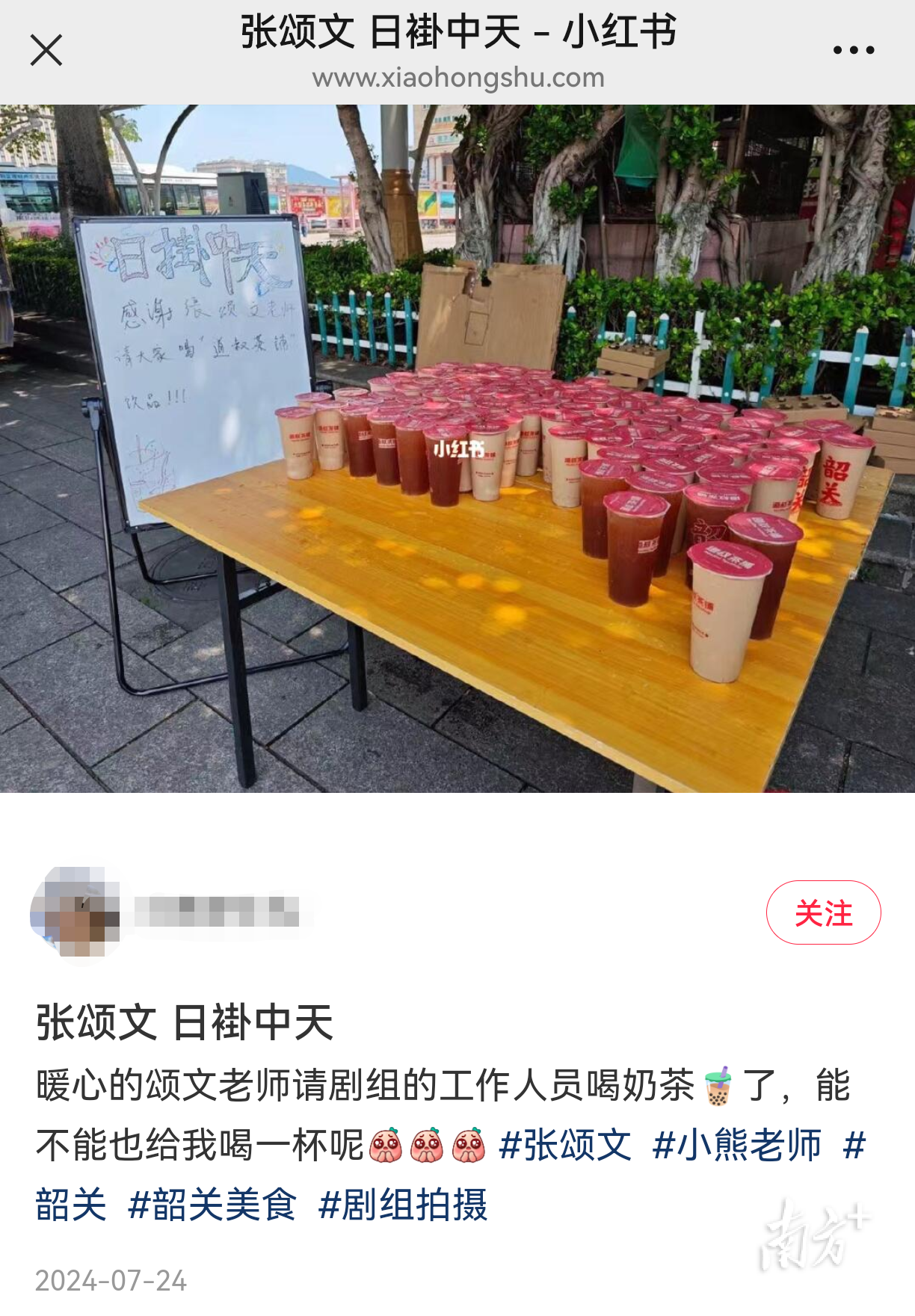Screen dimensions: 915x1316
Task: Open the #张颂文 hashtag
Action: pos(565,1146)
